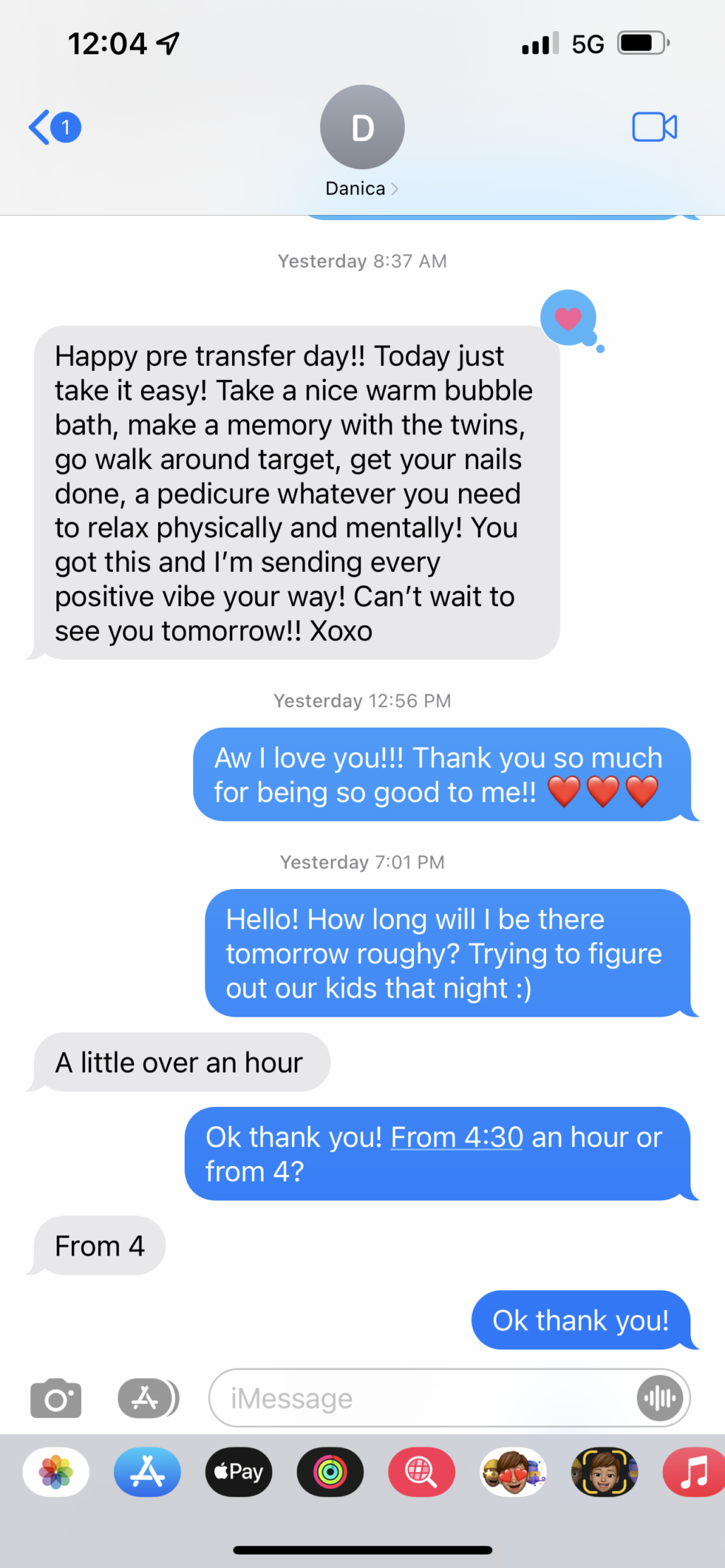The height and width of the screenshot is (1568, 725).
Task: Open Danica's contact details
Action: 362,142
